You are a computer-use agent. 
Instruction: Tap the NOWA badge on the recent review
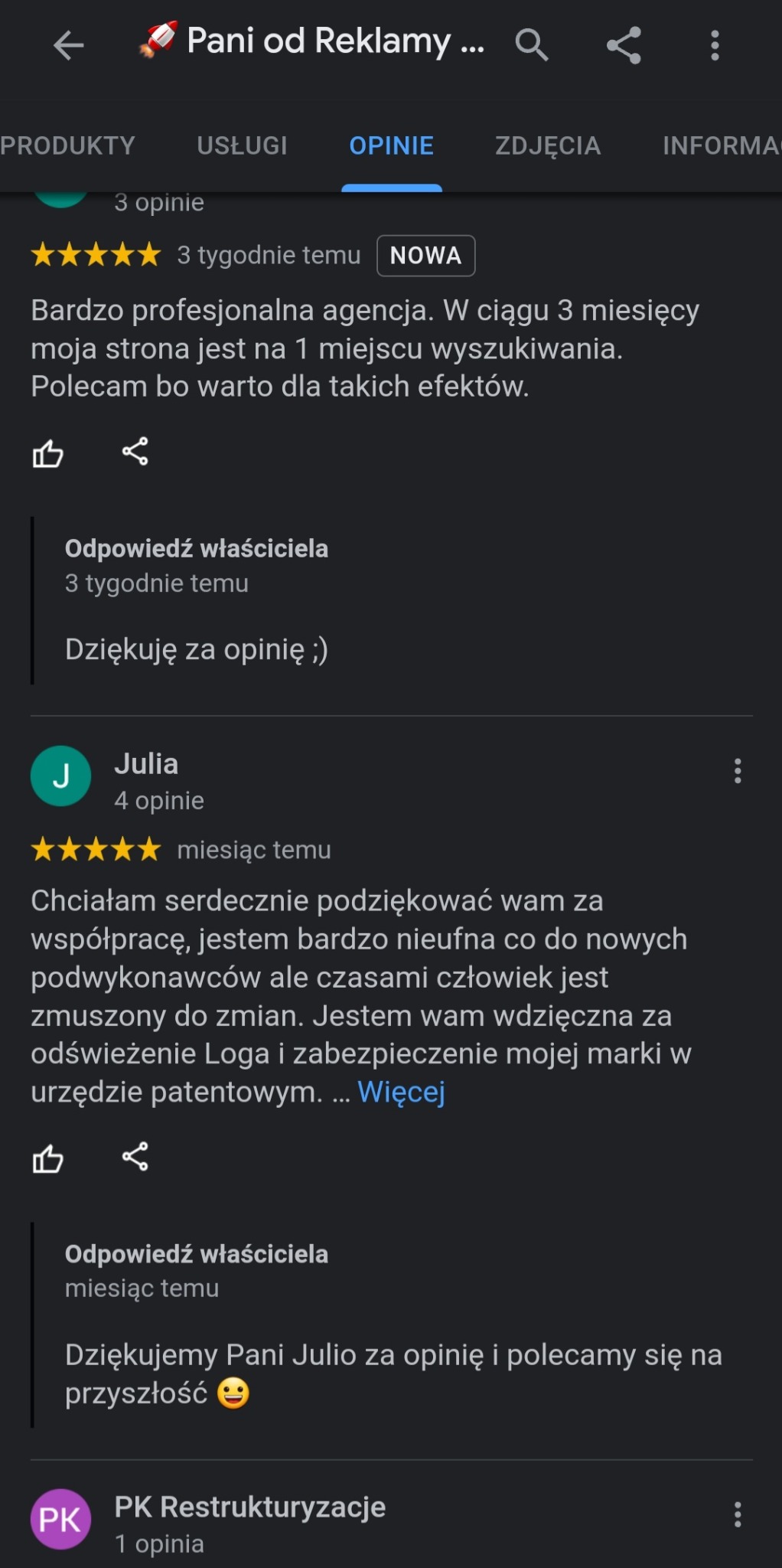click(x=425, y=255)
